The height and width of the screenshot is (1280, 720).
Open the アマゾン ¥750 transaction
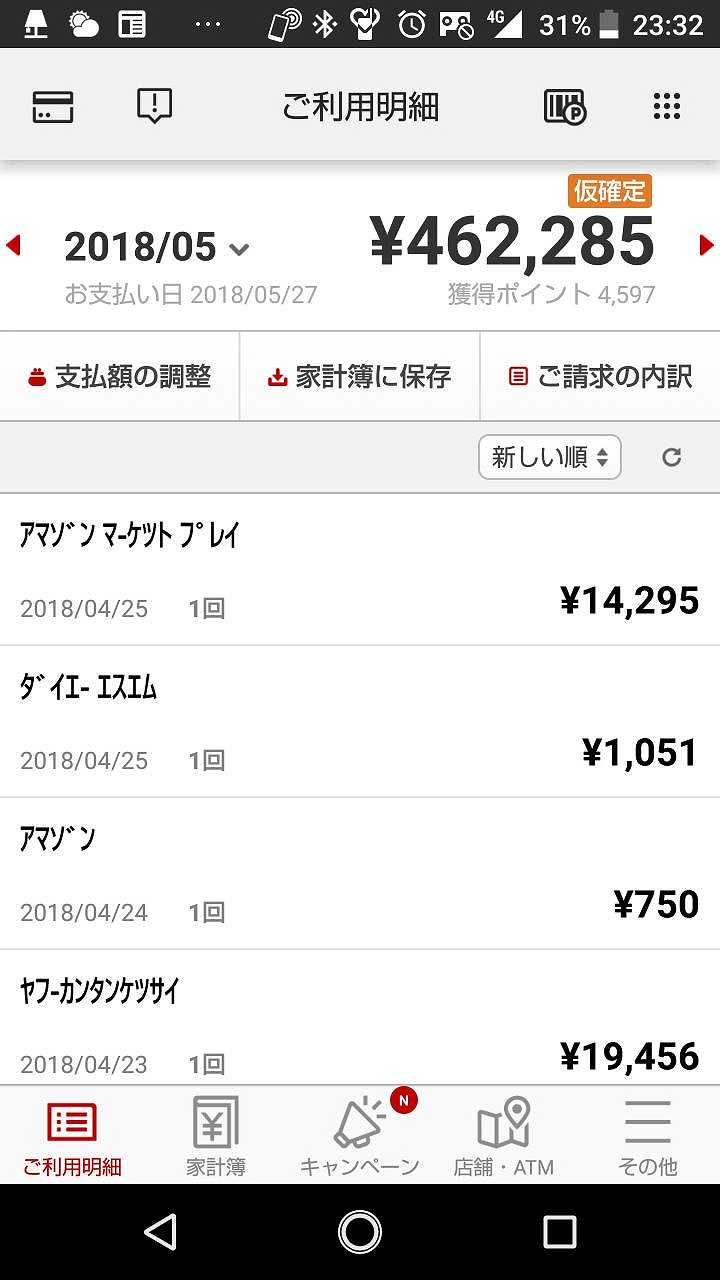click(x=360, y=874)
